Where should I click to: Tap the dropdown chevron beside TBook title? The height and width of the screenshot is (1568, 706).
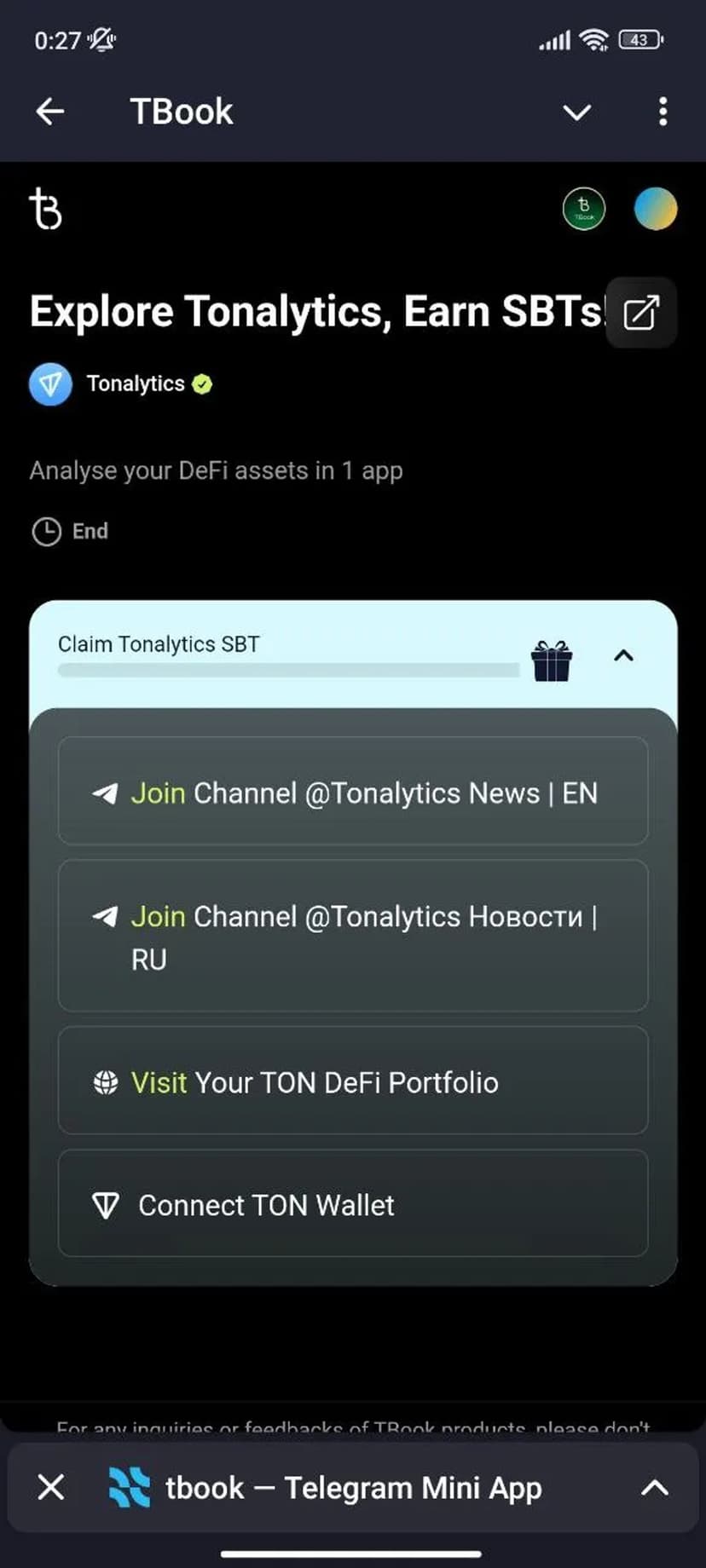pyautogui.click(x=577, y=112)
